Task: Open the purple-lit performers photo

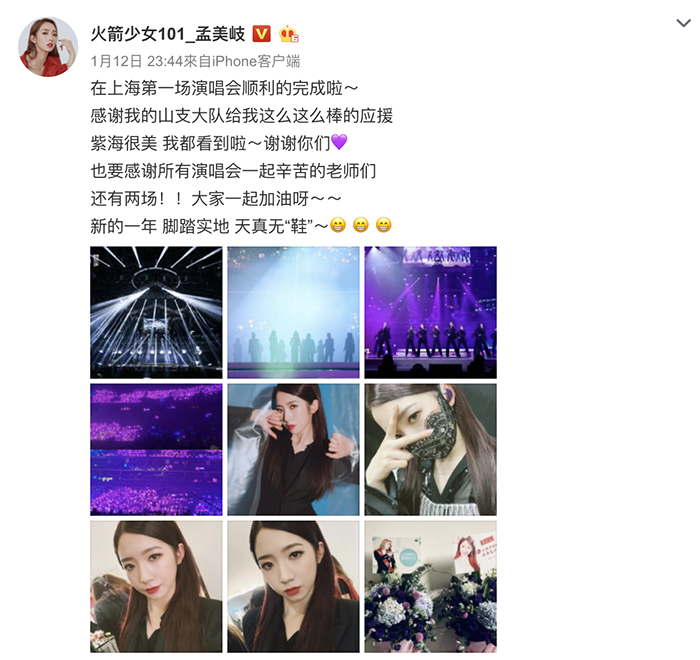Action: [430, 312]
